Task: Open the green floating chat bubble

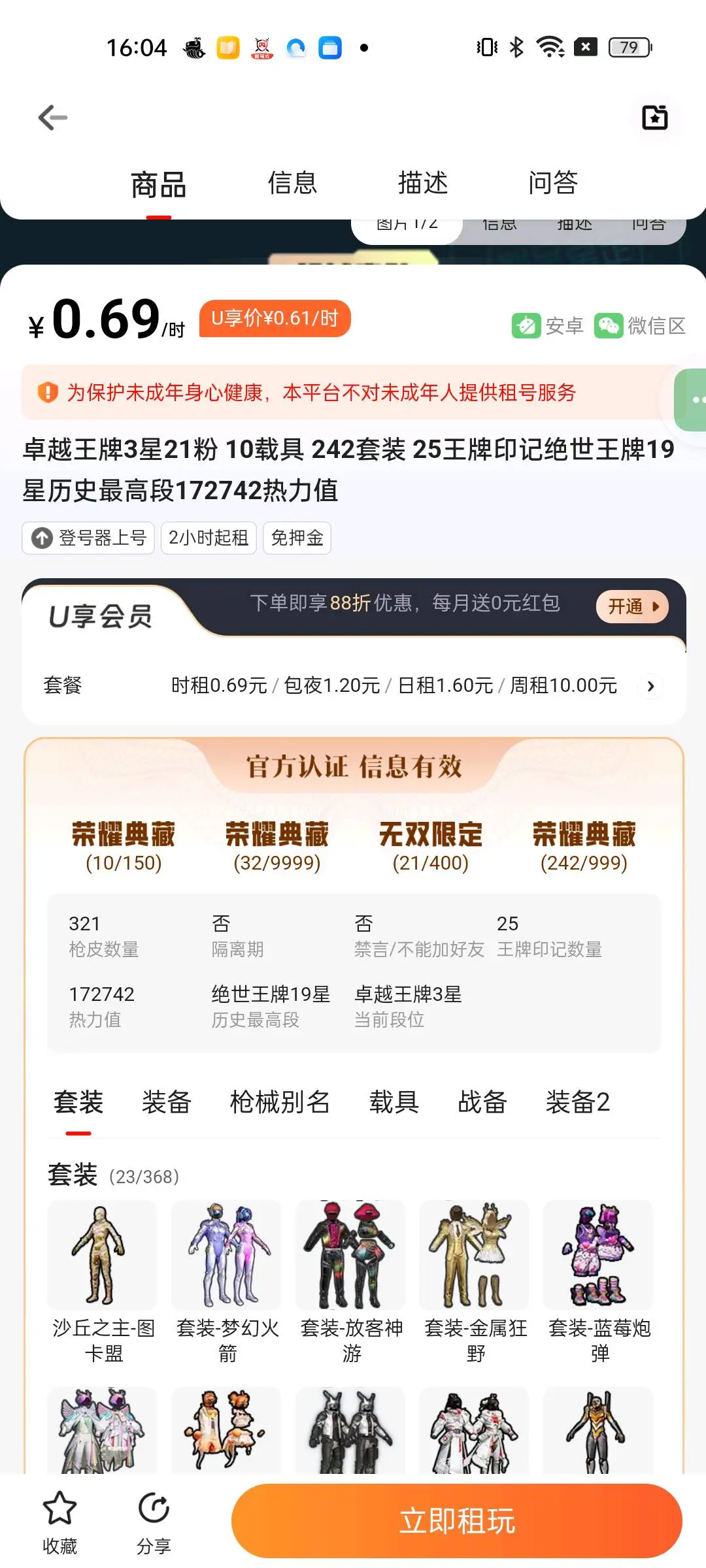Action: click(693, 399)
